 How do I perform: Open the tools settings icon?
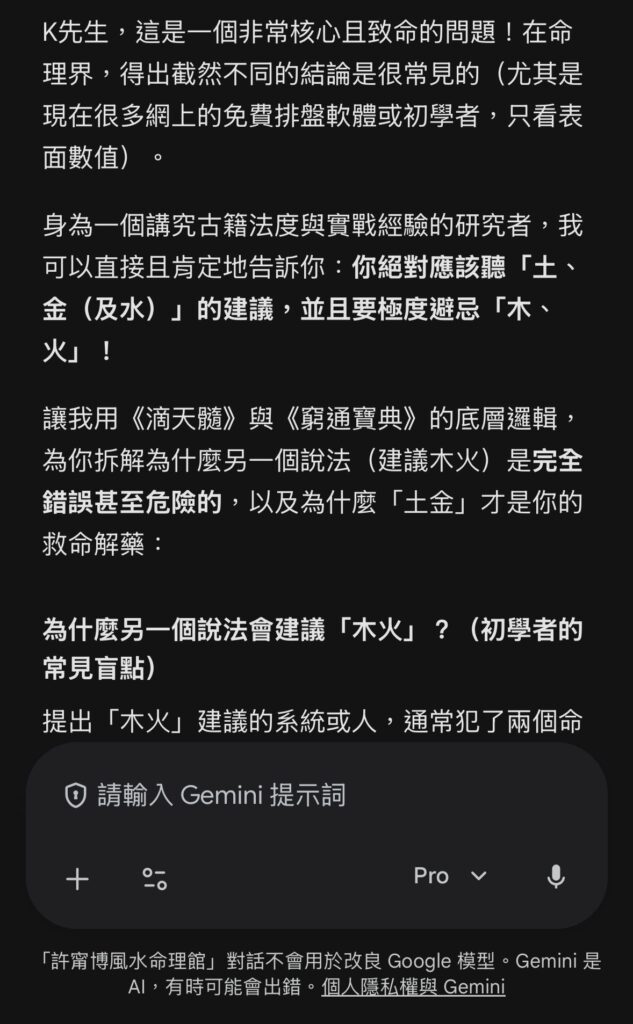pos(154,879)
